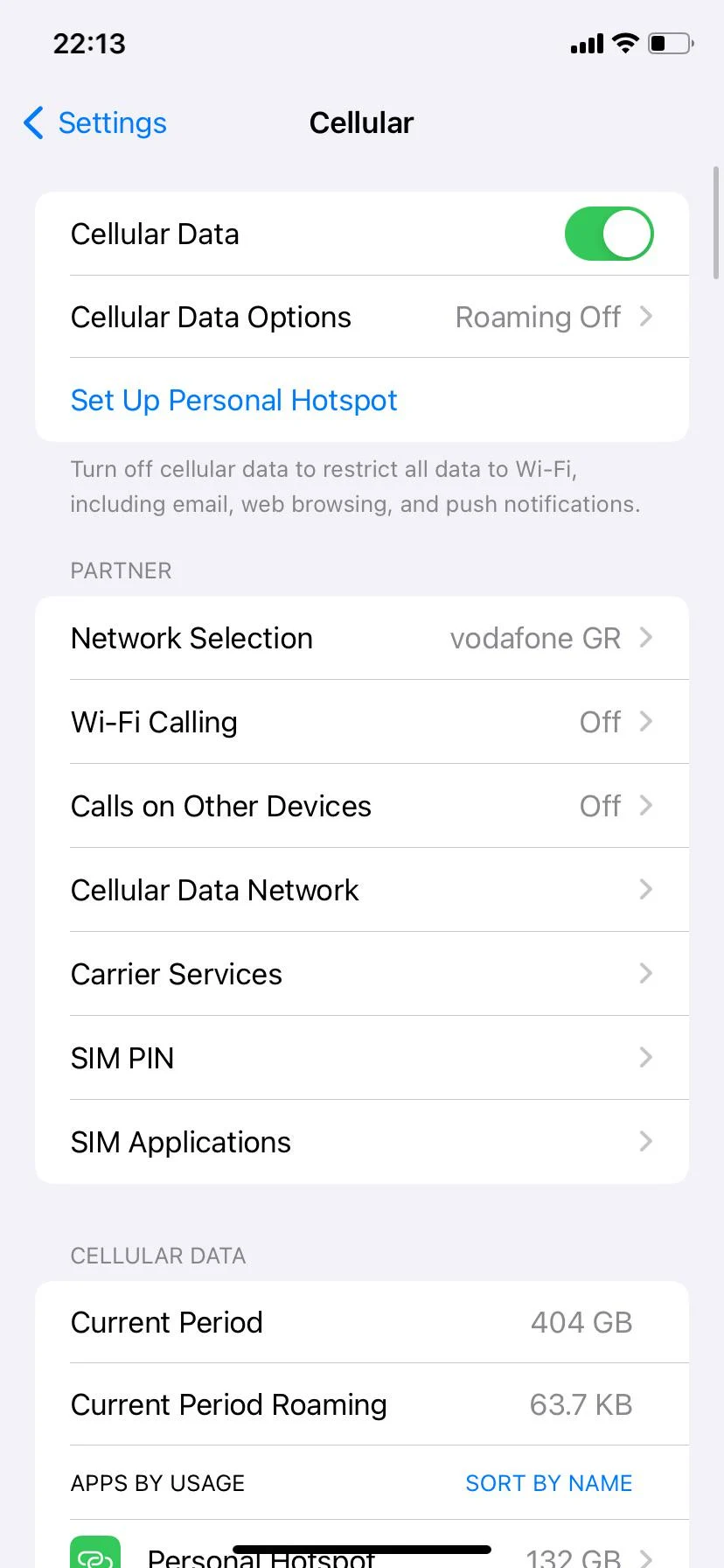Image resolution: width=724 pixels, height=1568 pixels.
Task: Toggle Cellular Data off
Action: pyautogui.click(x=609, y=234)
